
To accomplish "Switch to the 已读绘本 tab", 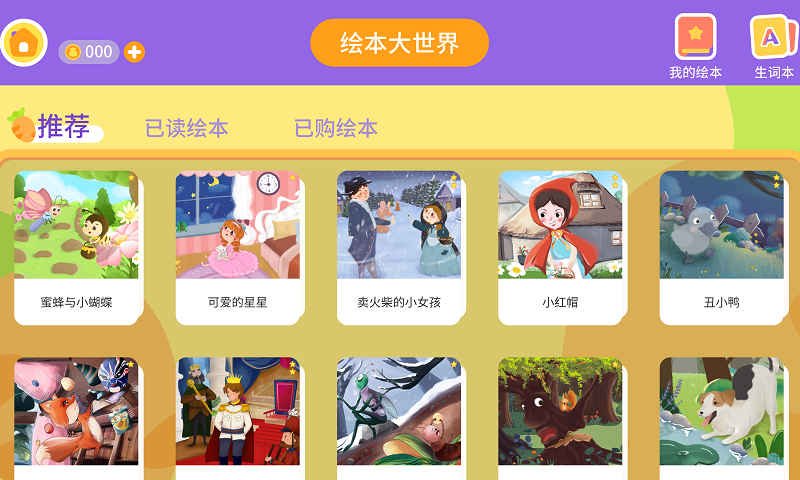I will [187, 128].
